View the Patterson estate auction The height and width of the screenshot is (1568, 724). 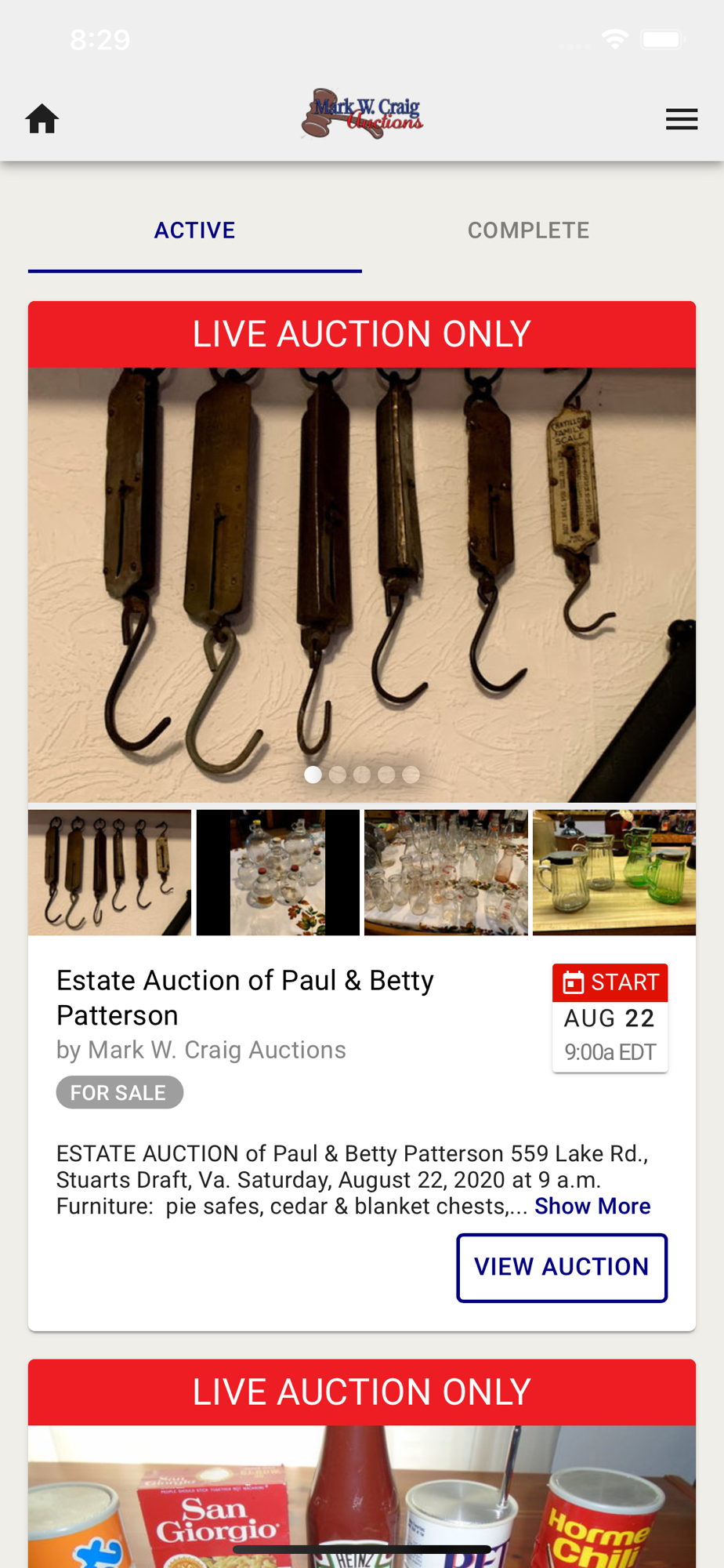tap(562, 1267)
